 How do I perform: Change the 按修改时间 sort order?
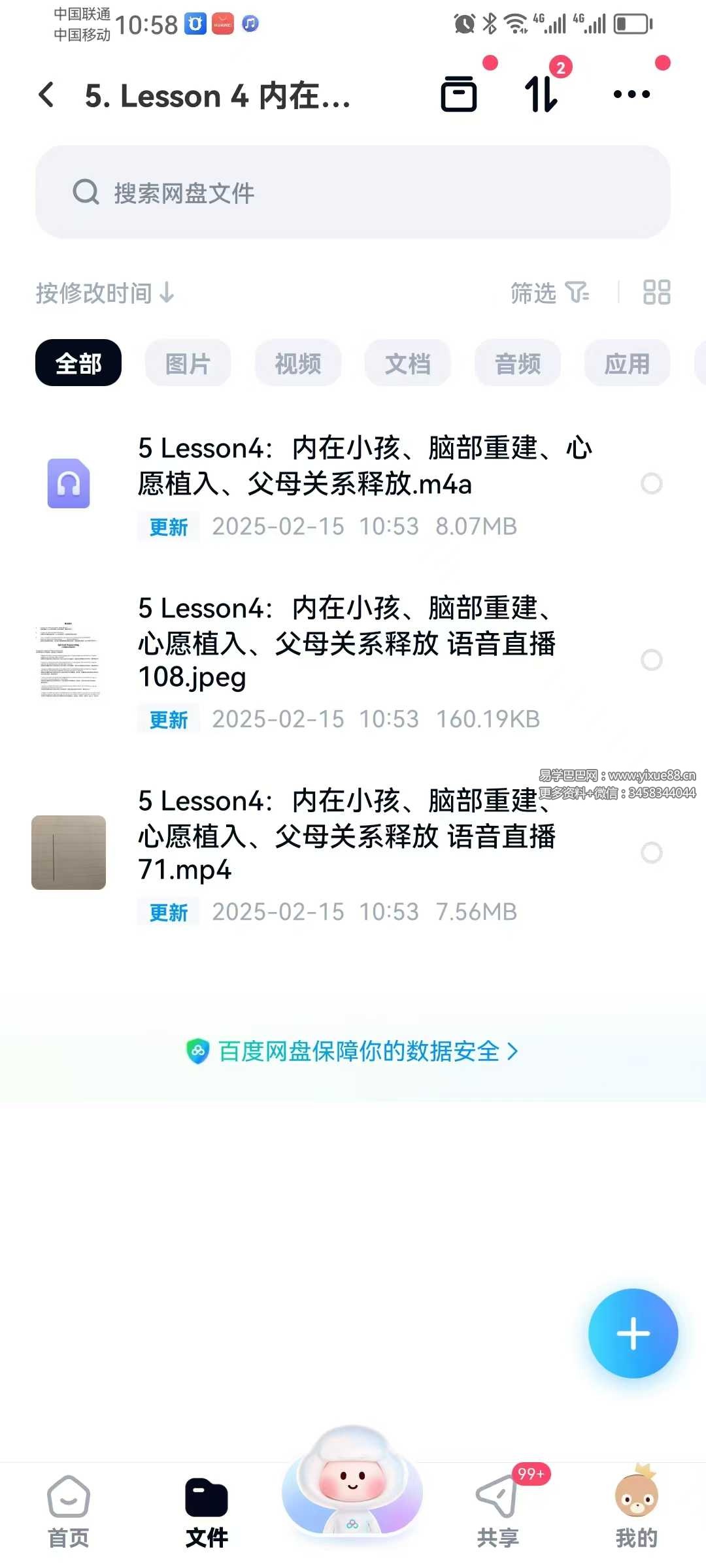click(x=105, y=293)
